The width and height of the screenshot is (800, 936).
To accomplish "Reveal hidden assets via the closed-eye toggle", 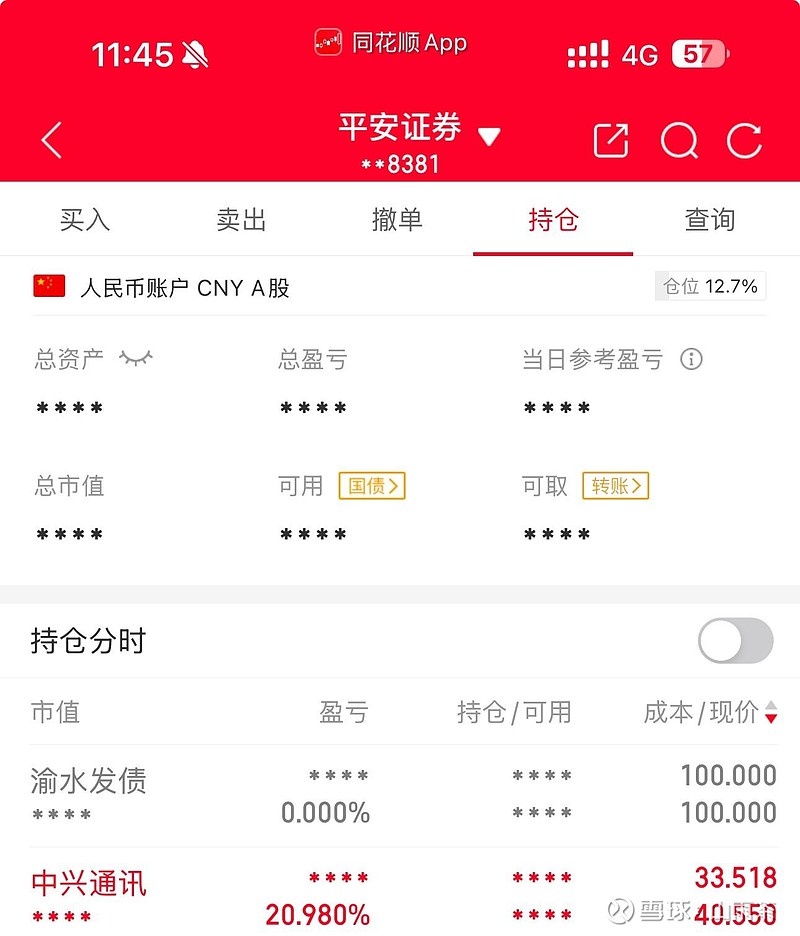I will (x=135, y=360).
